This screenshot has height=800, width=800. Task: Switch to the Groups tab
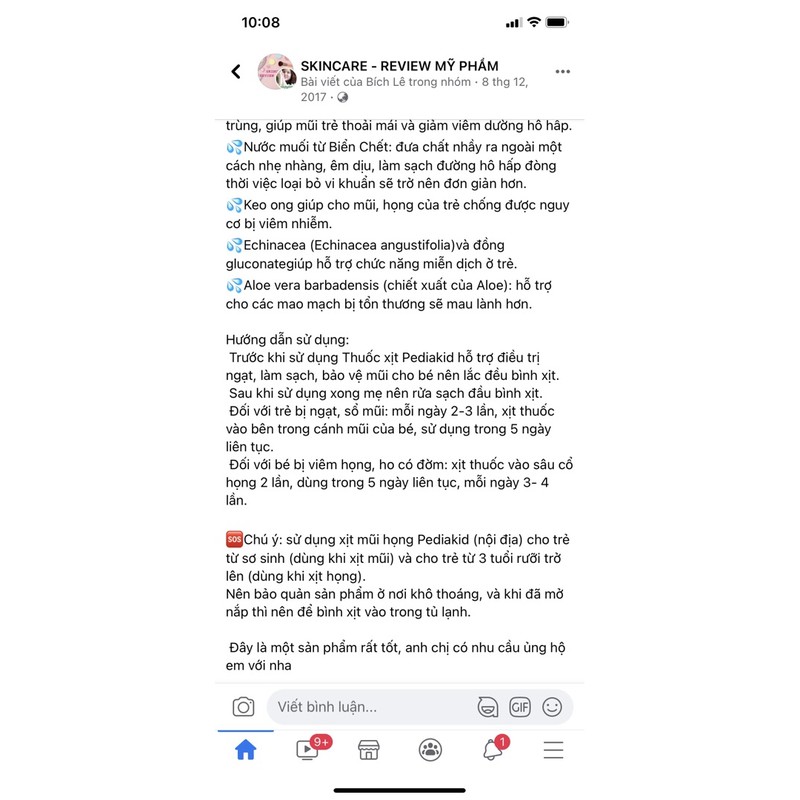[x=430, y=750]
